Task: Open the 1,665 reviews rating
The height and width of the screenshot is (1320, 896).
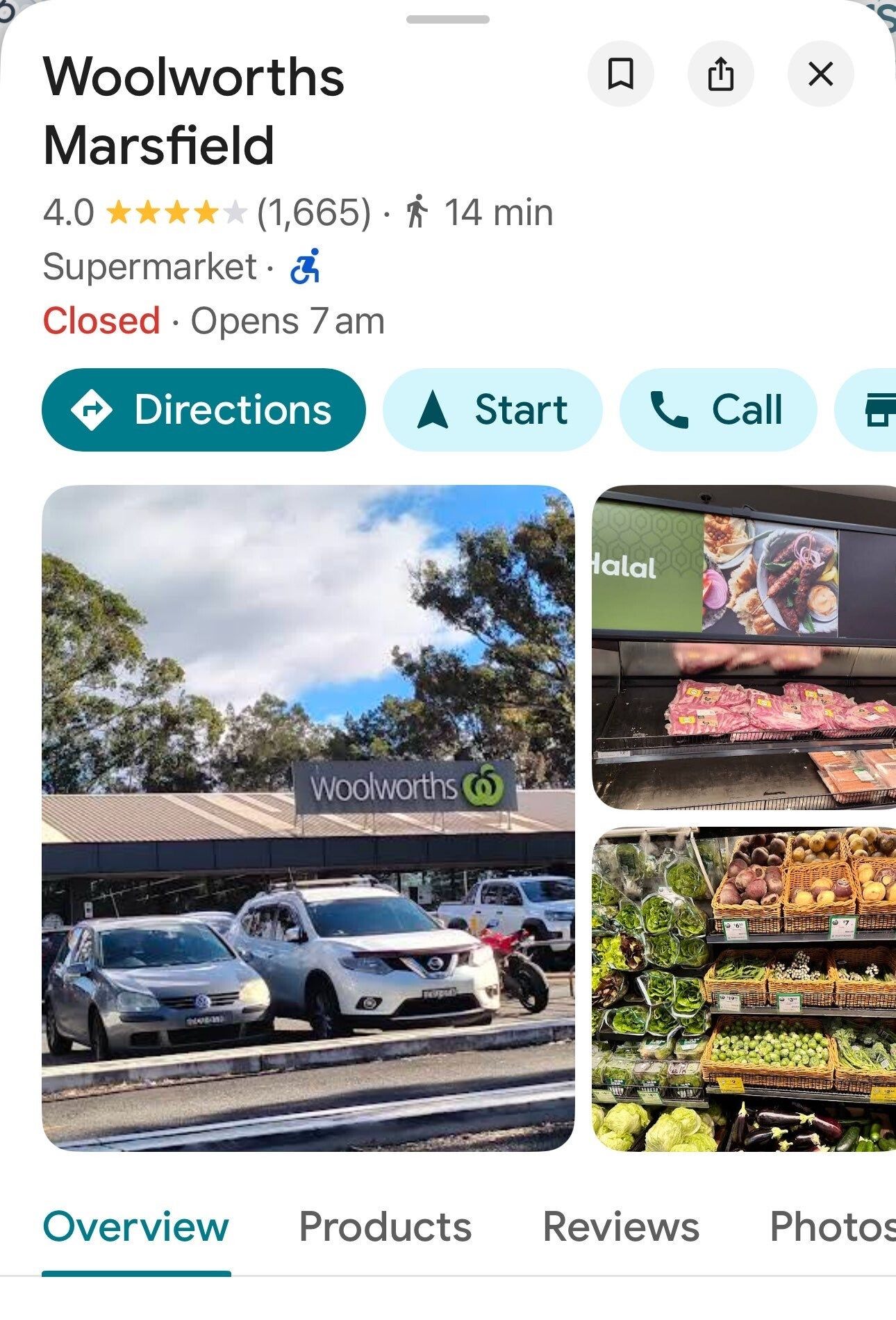Action: tap(313, 213)
